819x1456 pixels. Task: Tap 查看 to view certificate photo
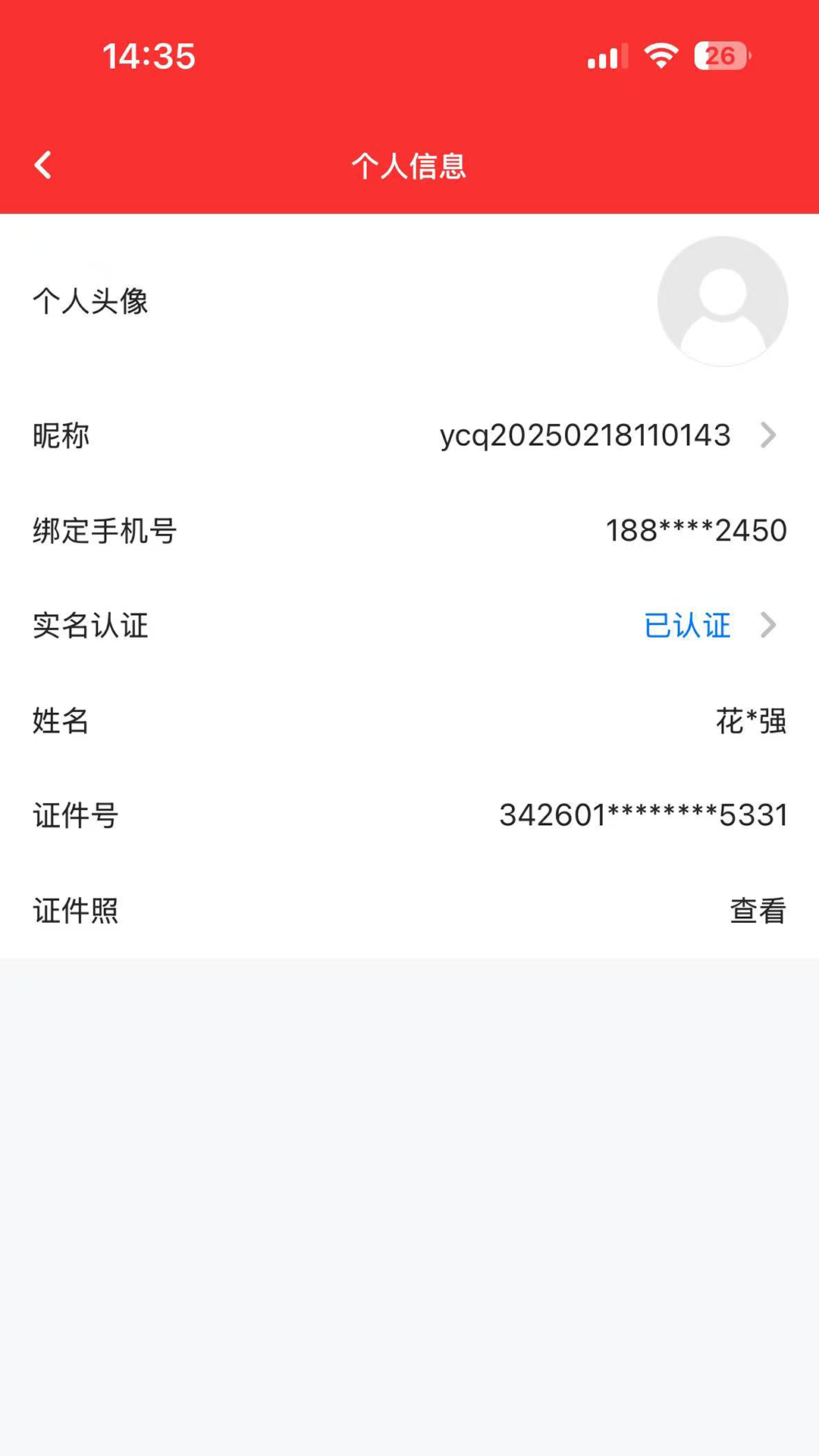point(758,912)
